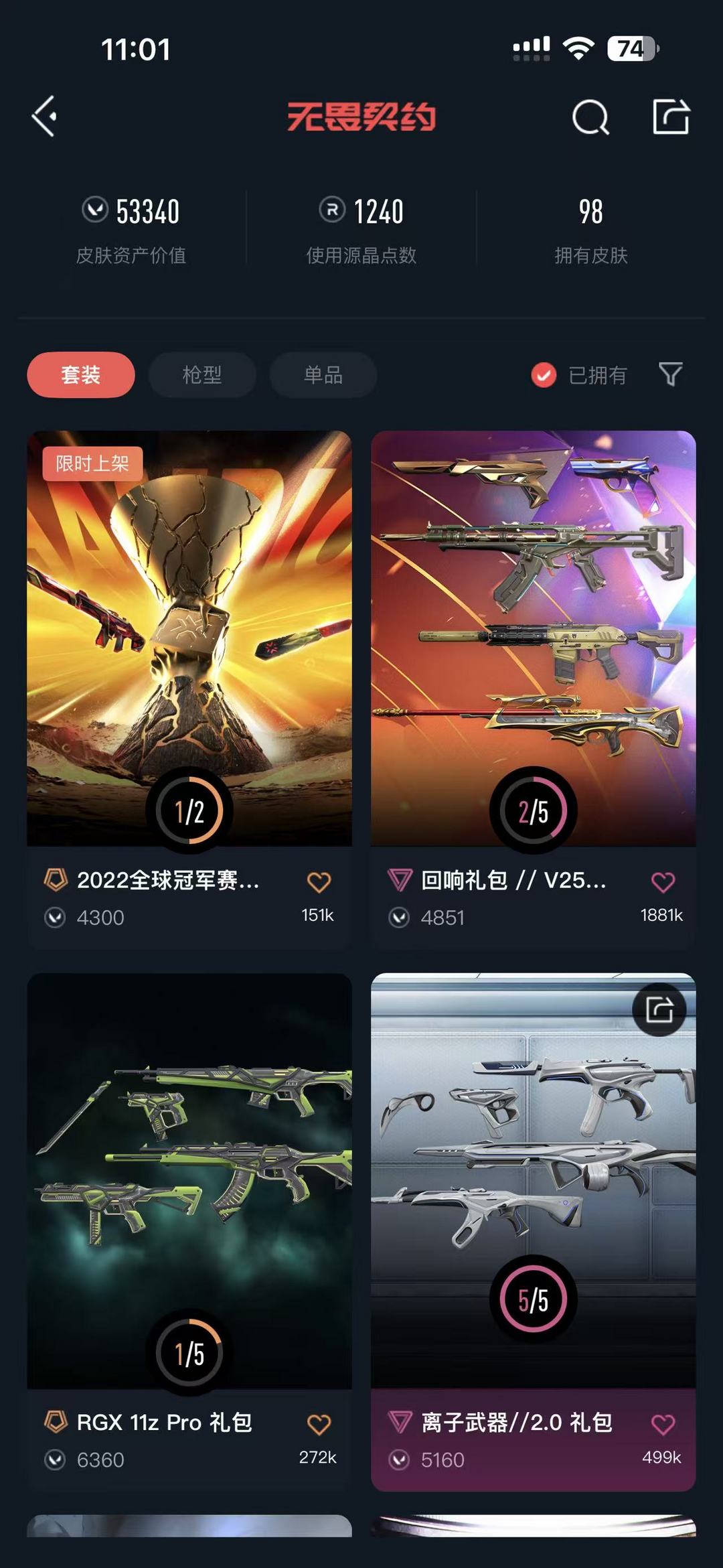Select the 套装 tab

pyautogui.click(x=81, y=374)
